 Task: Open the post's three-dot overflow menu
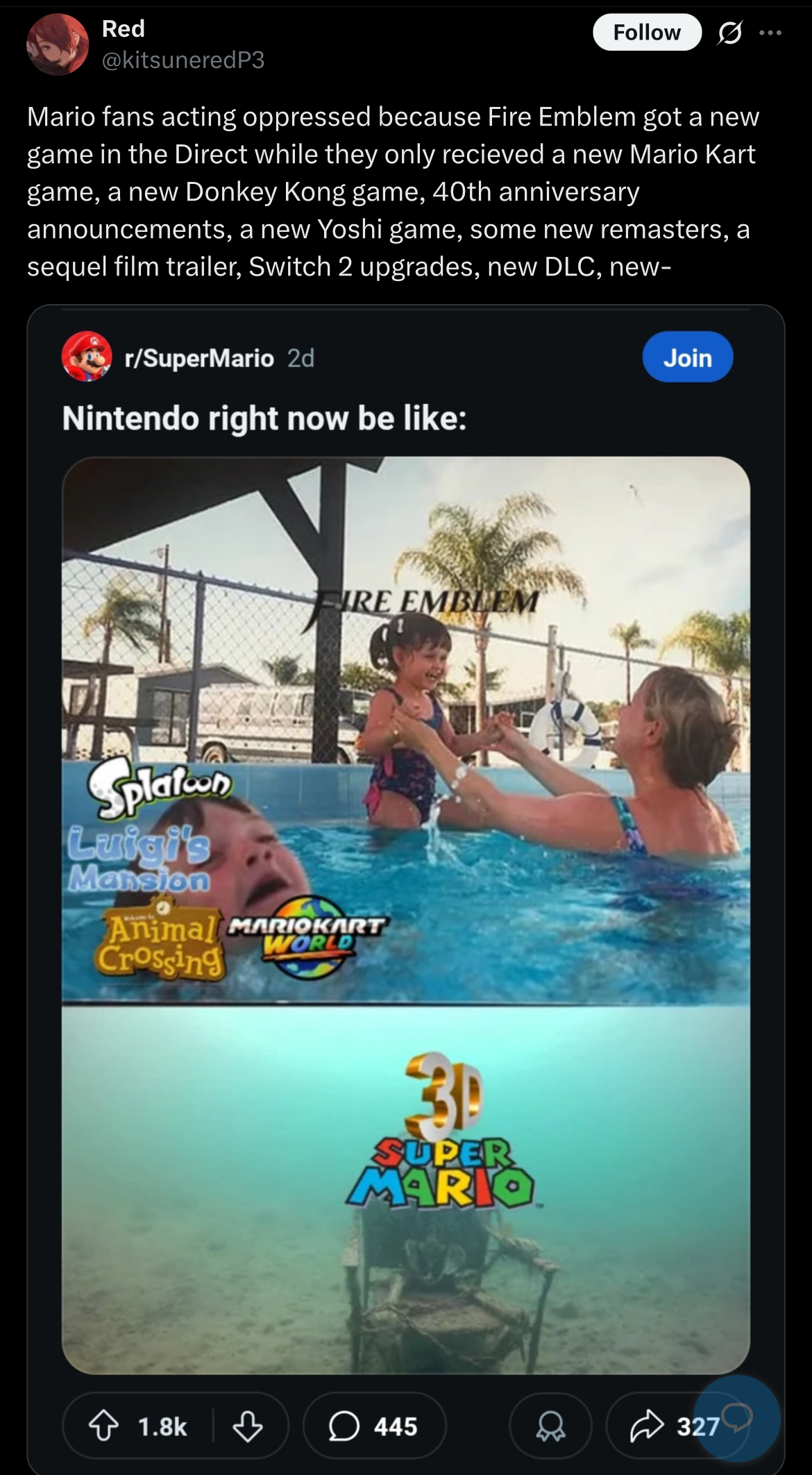click(x=770, y=33)
